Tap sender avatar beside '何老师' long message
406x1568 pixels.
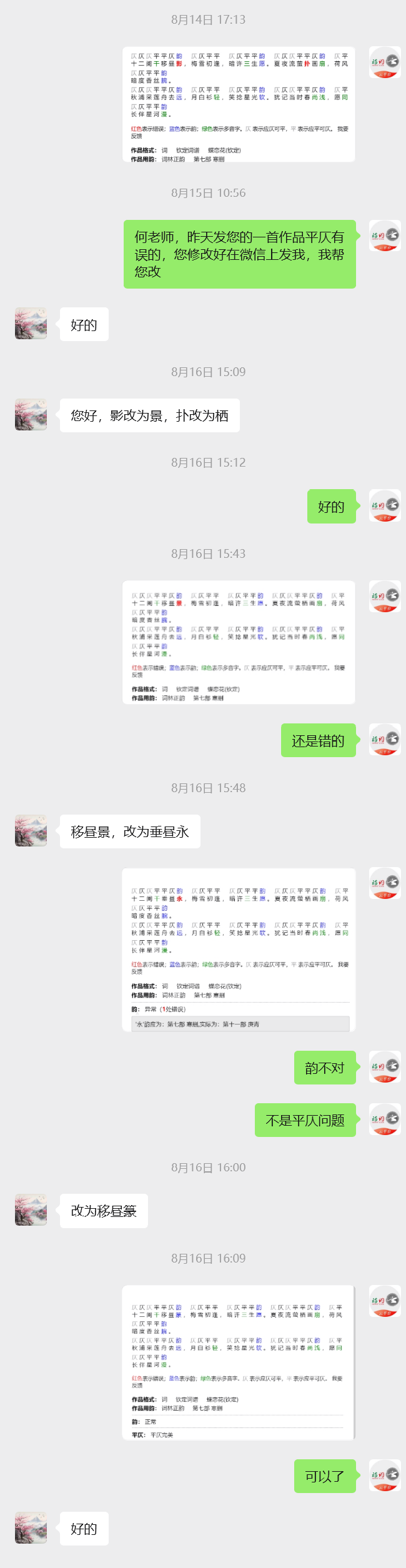click(385, 236)
